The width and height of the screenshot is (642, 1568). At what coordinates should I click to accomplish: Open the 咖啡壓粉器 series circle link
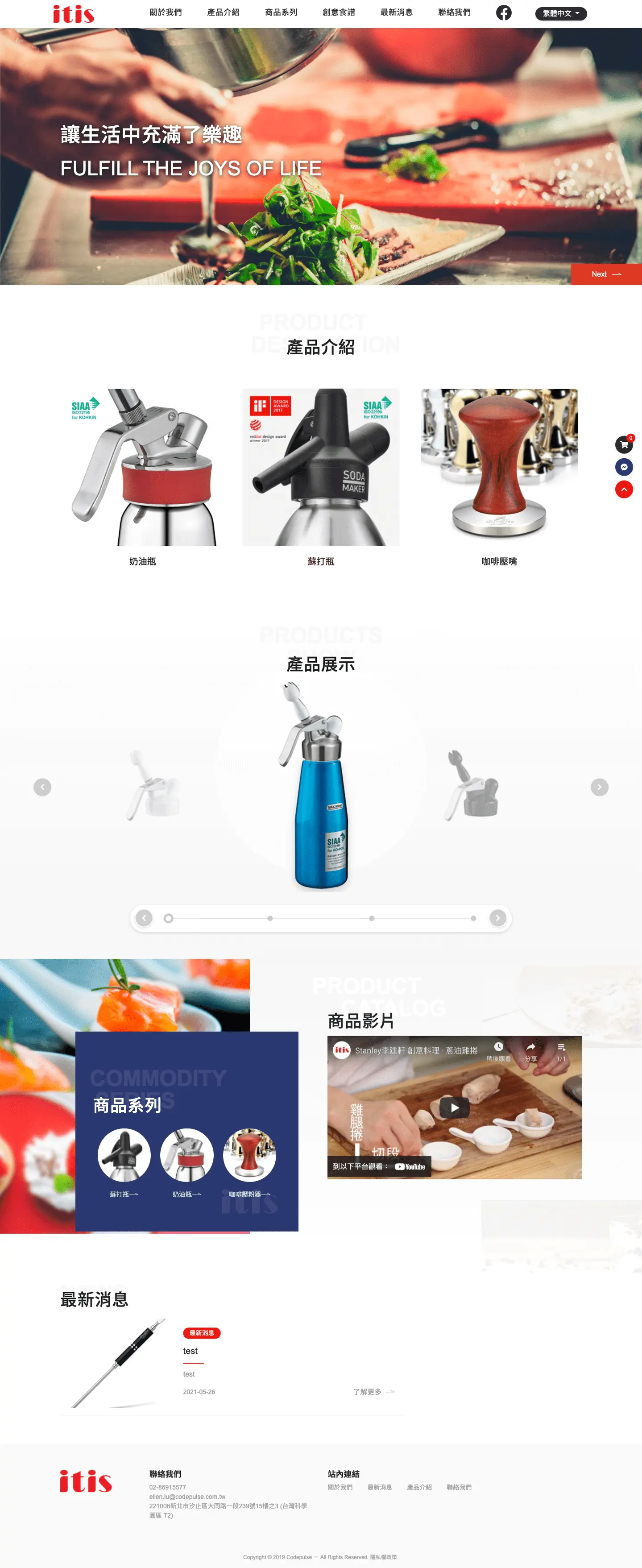pos(249,1155)
